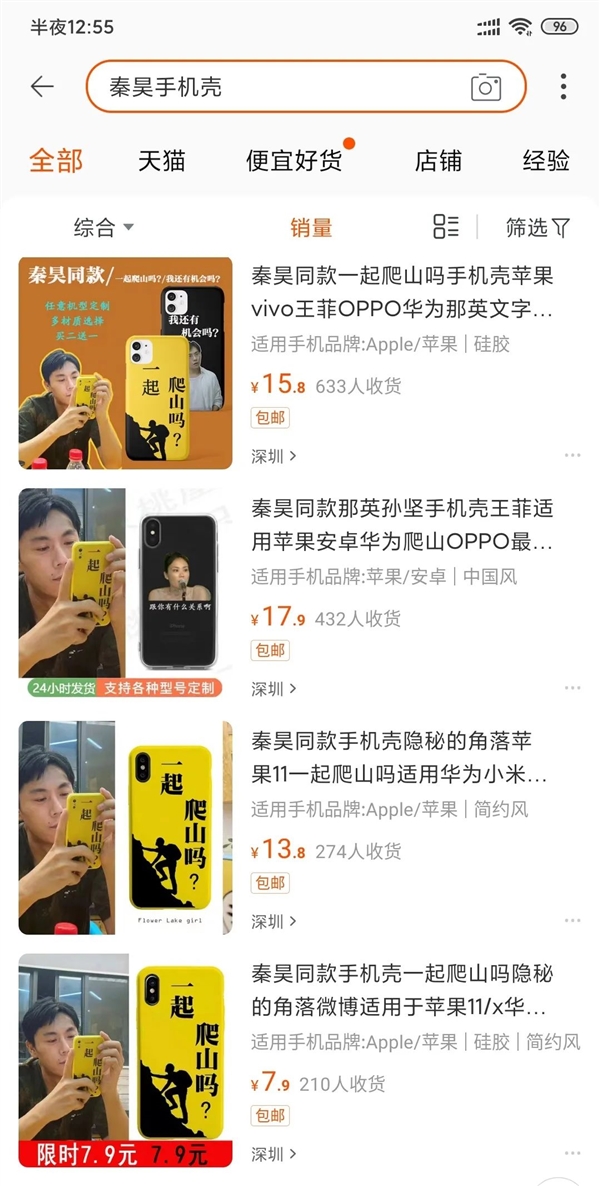The height and width of the screenshot is (1186, 600).
Task: Open camera image search
Action: (x=486, y=87)
